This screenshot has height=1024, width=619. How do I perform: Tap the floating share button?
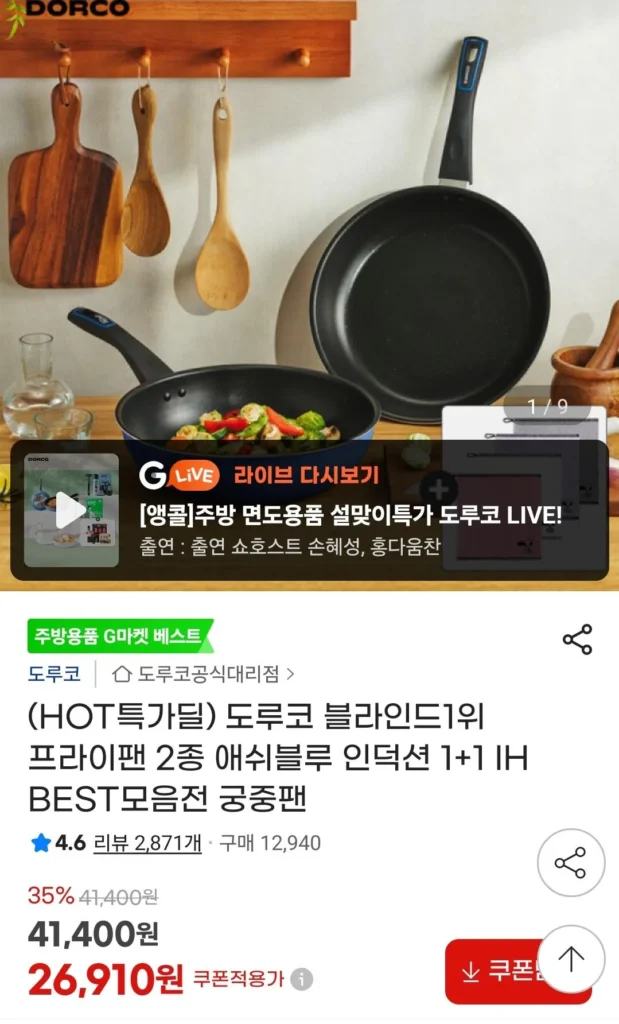pyautogui.click(x=570, y=862)
